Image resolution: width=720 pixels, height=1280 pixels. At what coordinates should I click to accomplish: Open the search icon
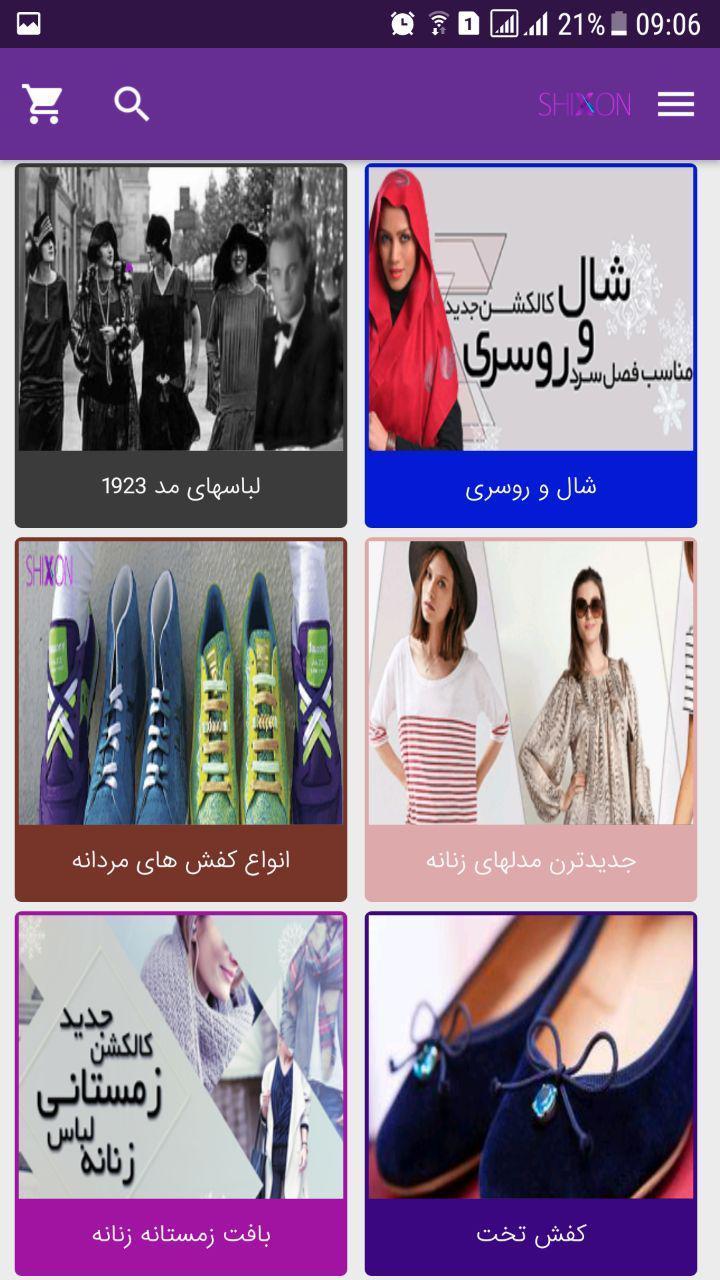pos(131,104)
